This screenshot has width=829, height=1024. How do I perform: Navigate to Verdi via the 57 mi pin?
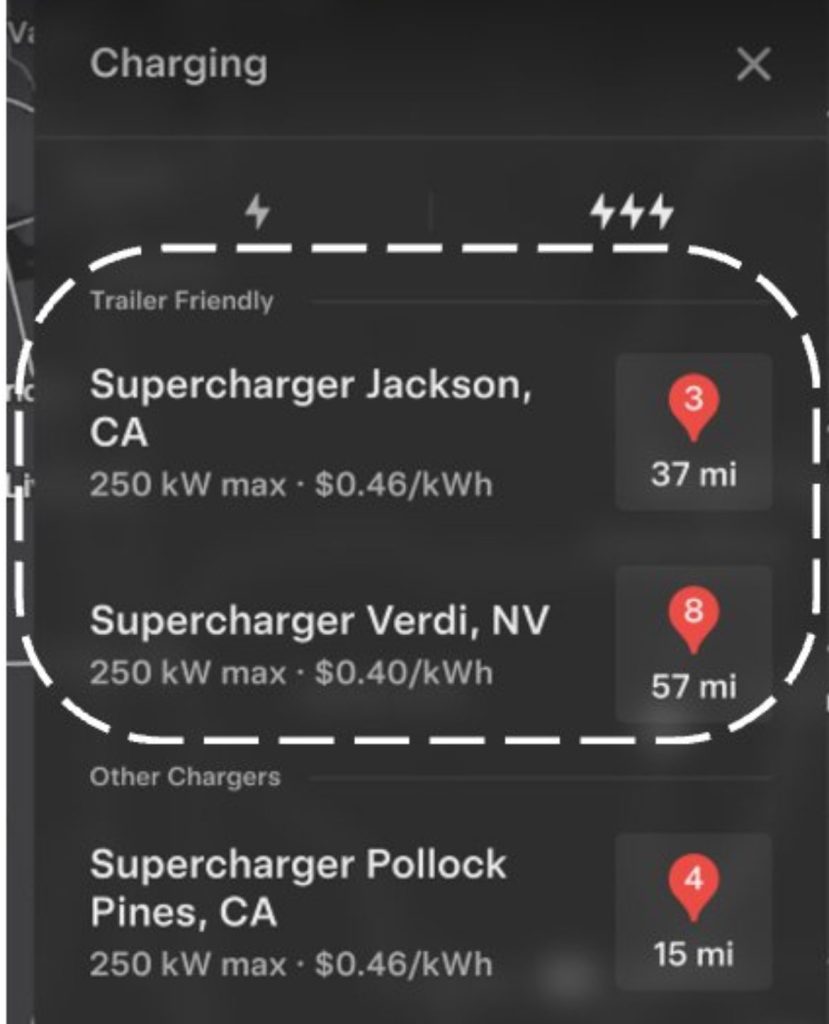[693, 643]
